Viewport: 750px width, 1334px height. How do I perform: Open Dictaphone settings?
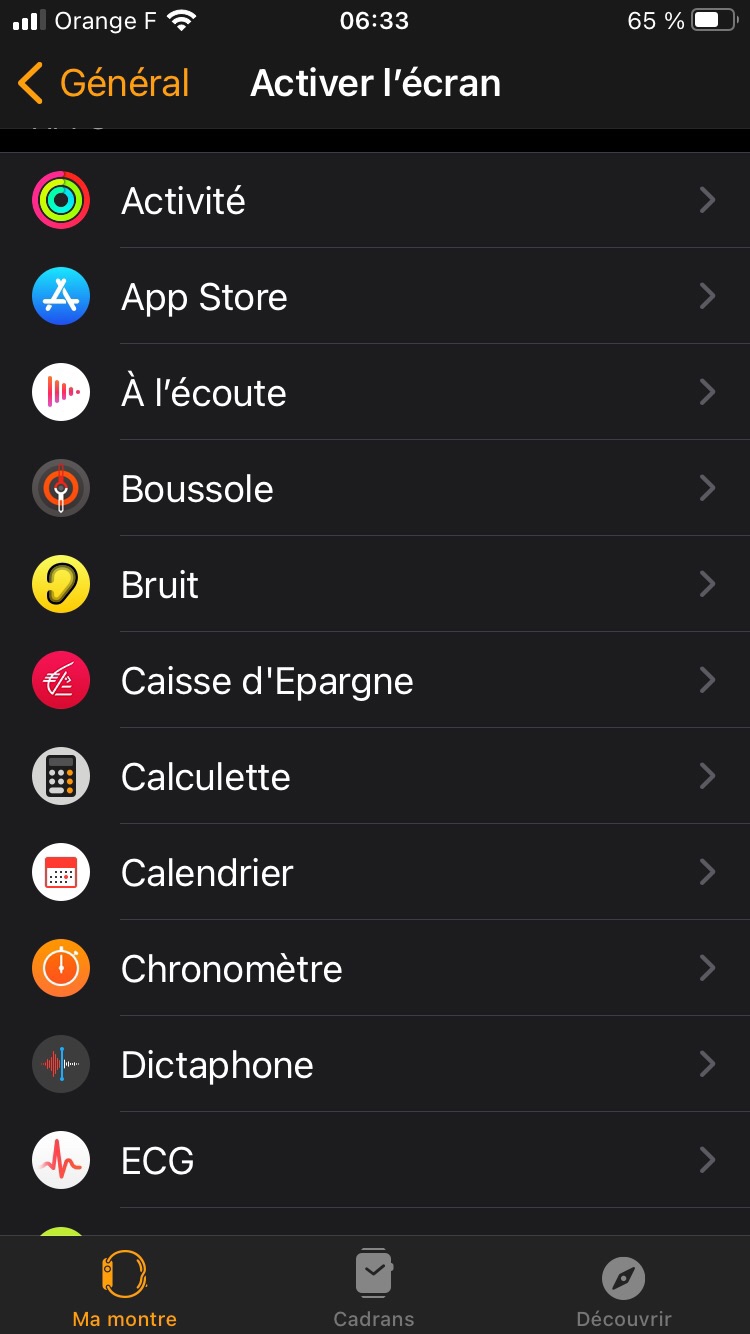tap(375, 1065)
